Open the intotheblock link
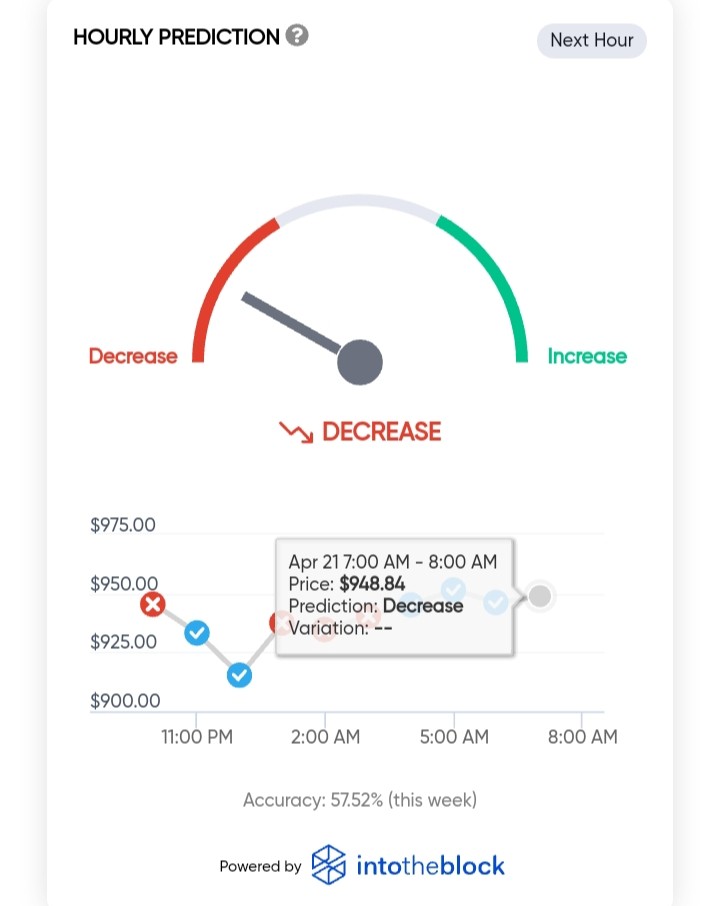The height and width of the screenshot is (906, 719). pos(407,865)
